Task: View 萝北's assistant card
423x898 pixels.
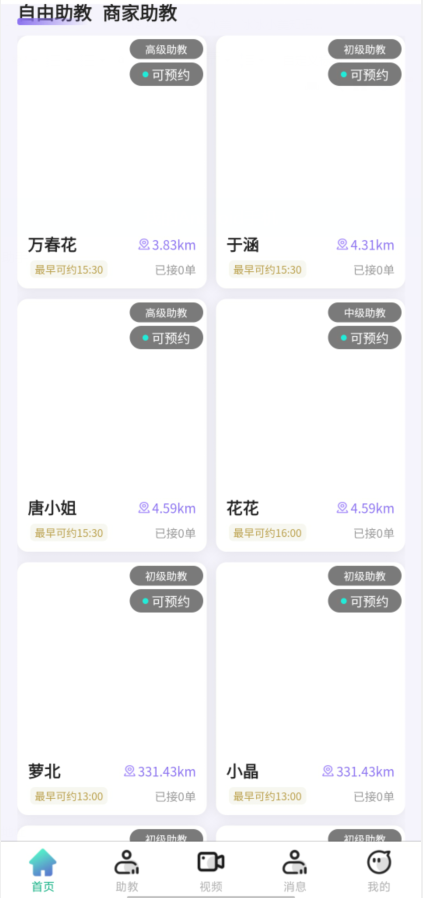Action: pos(112,689)
